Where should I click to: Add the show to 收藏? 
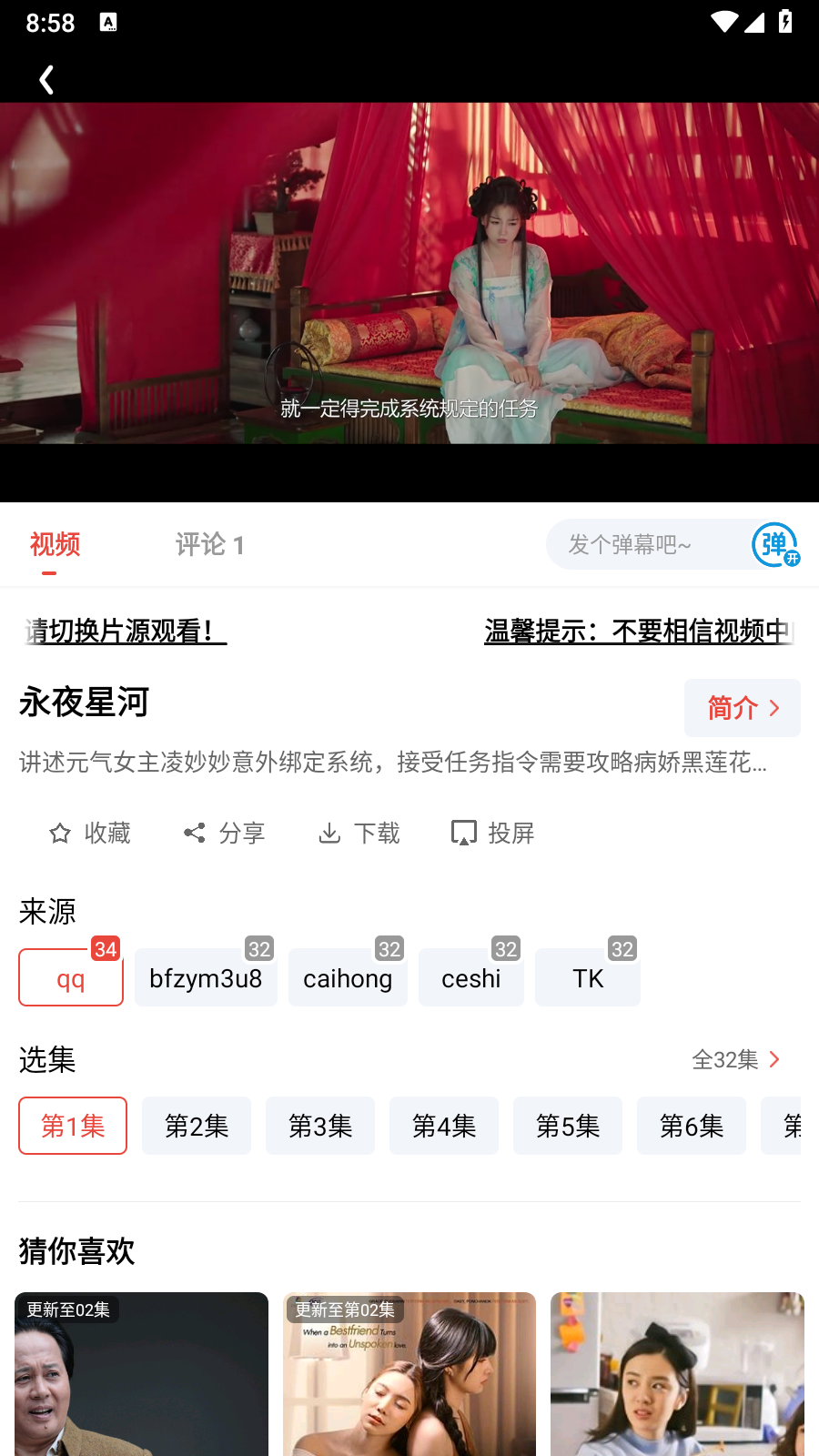coord(90,833)
